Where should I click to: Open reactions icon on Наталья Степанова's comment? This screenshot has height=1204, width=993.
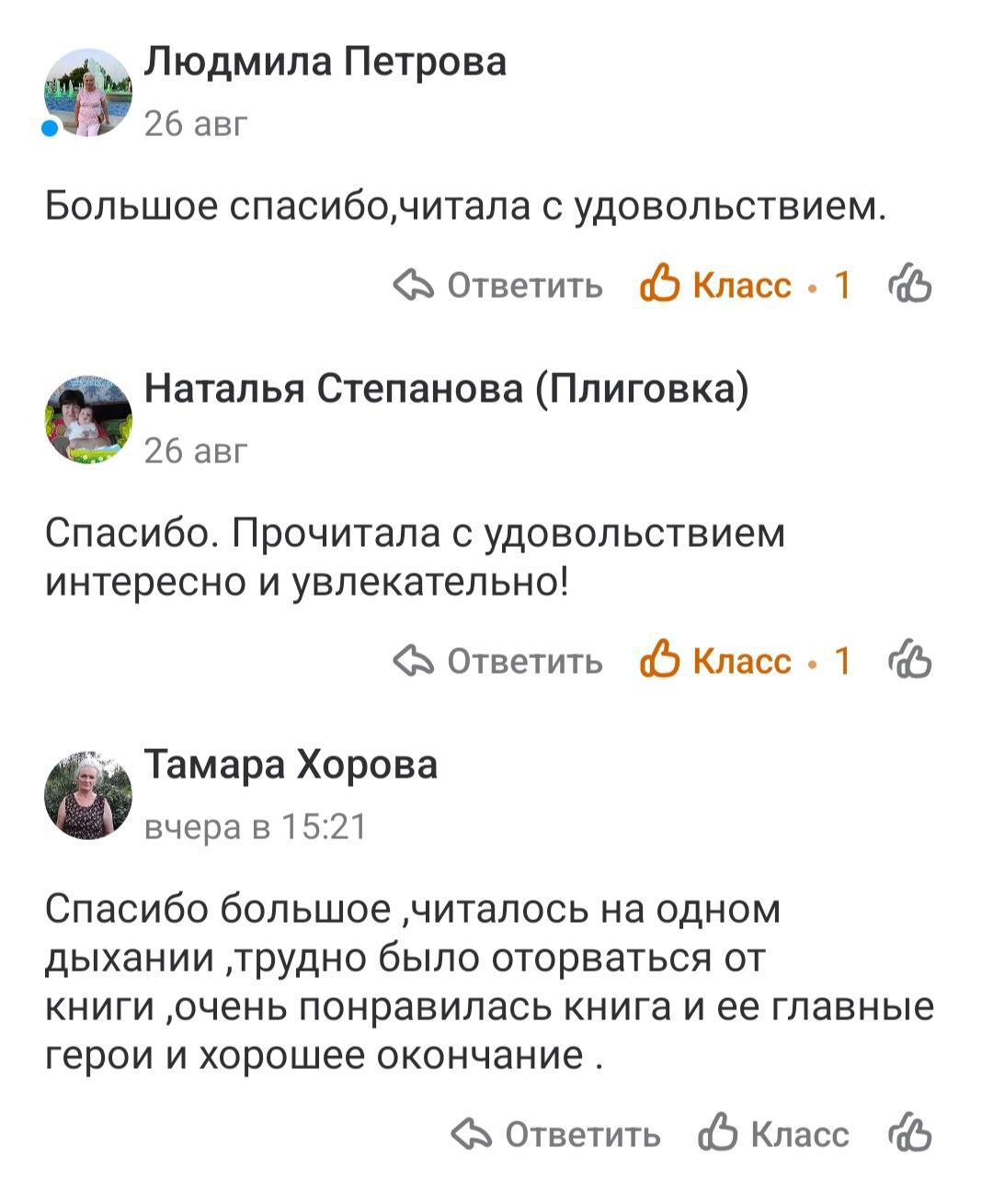(910, 661)
